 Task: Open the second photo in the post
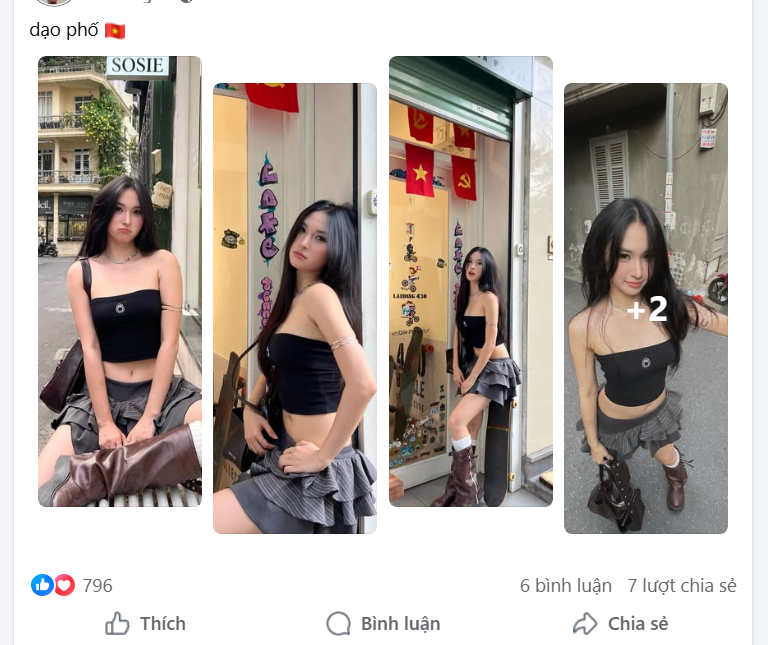pyautogui.click(x=295, y=308)
